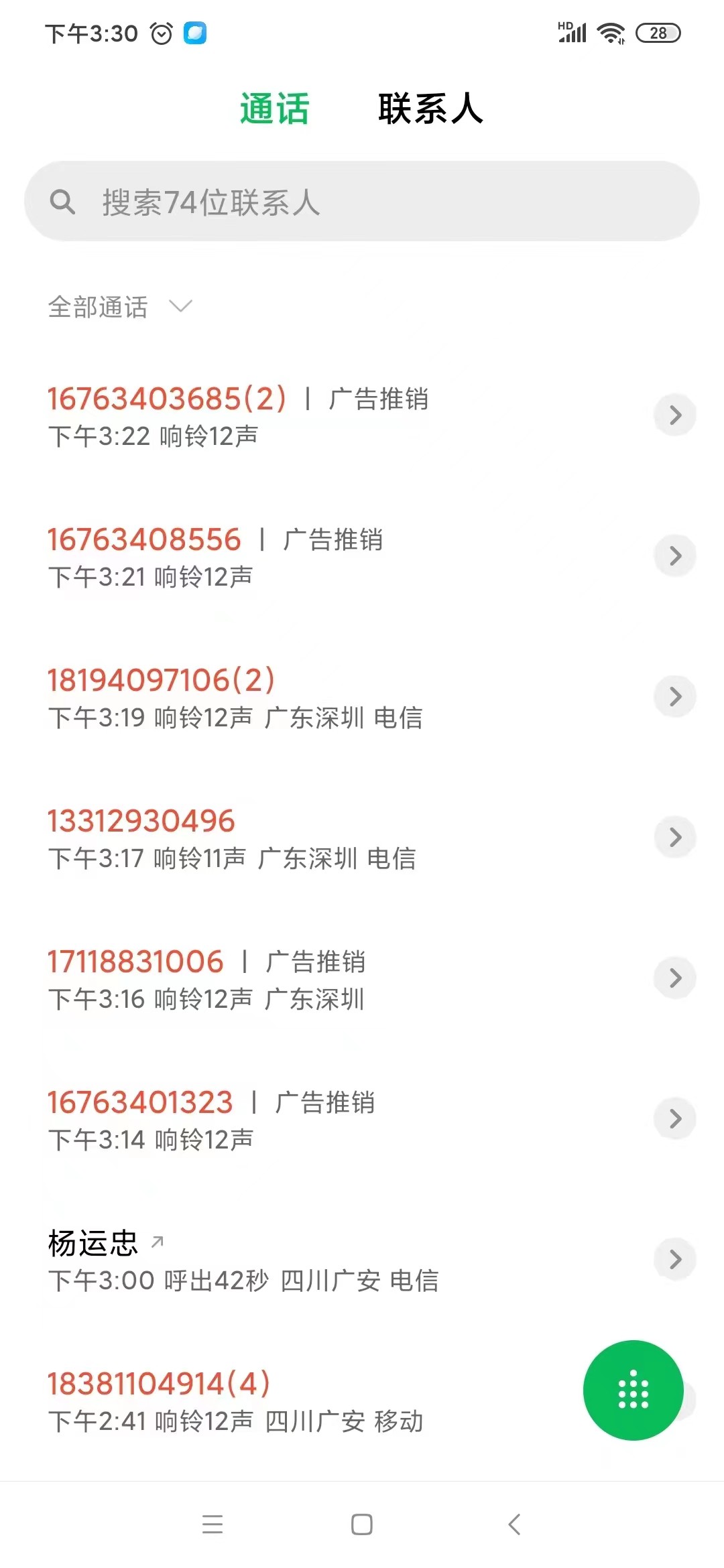The height and width of the screenshot is (1568, 724).
Task: Show call details for 18194097106
Action: click(x=675, y=697)
